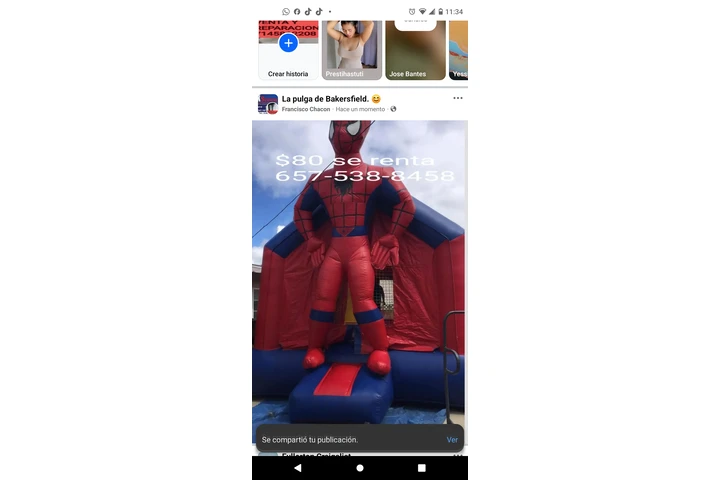Open Prestihastuti's story
The width and height of the screenshot is (720, 480).
pos(351,48)
